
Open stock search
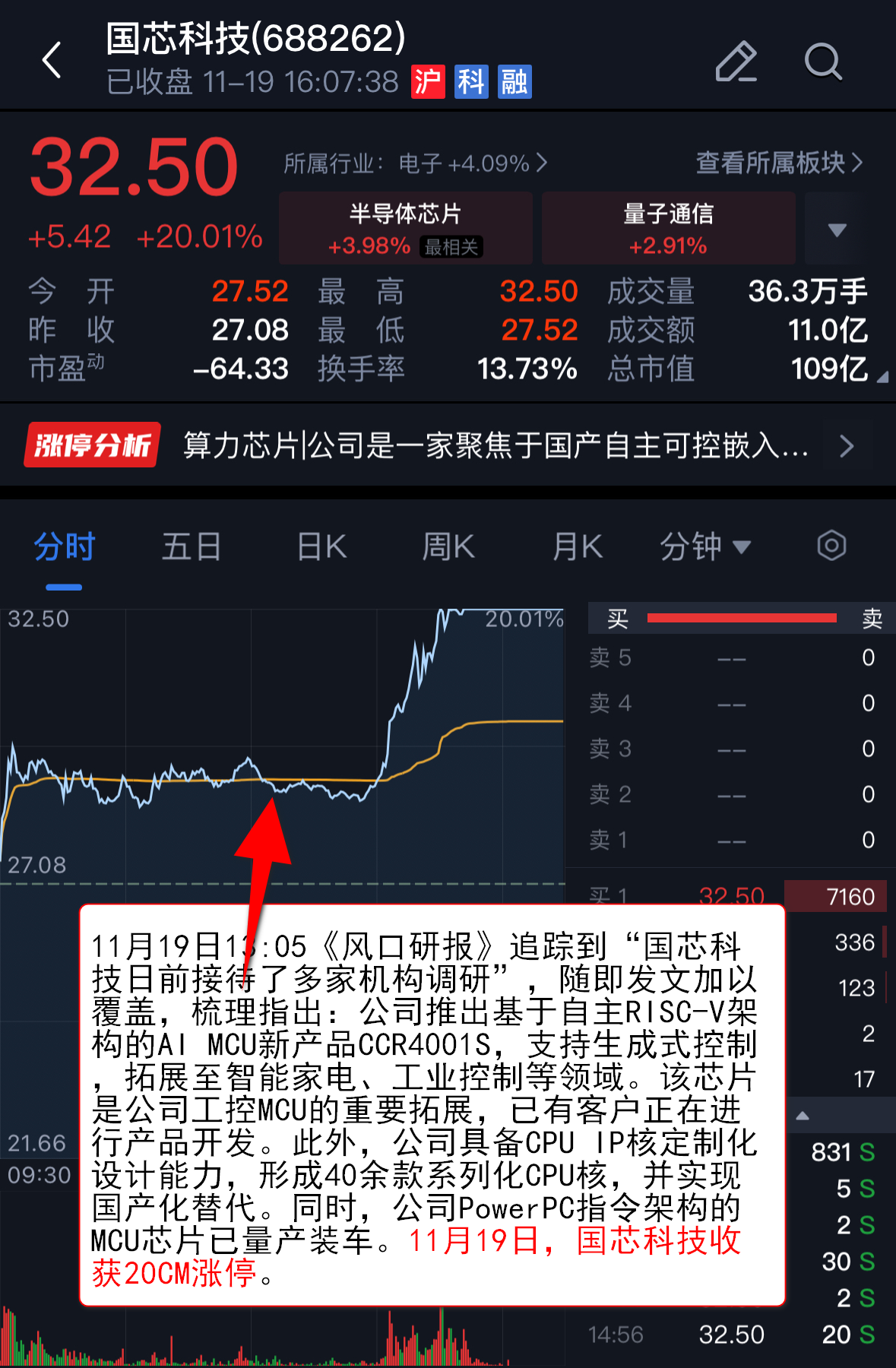(823, 62)
